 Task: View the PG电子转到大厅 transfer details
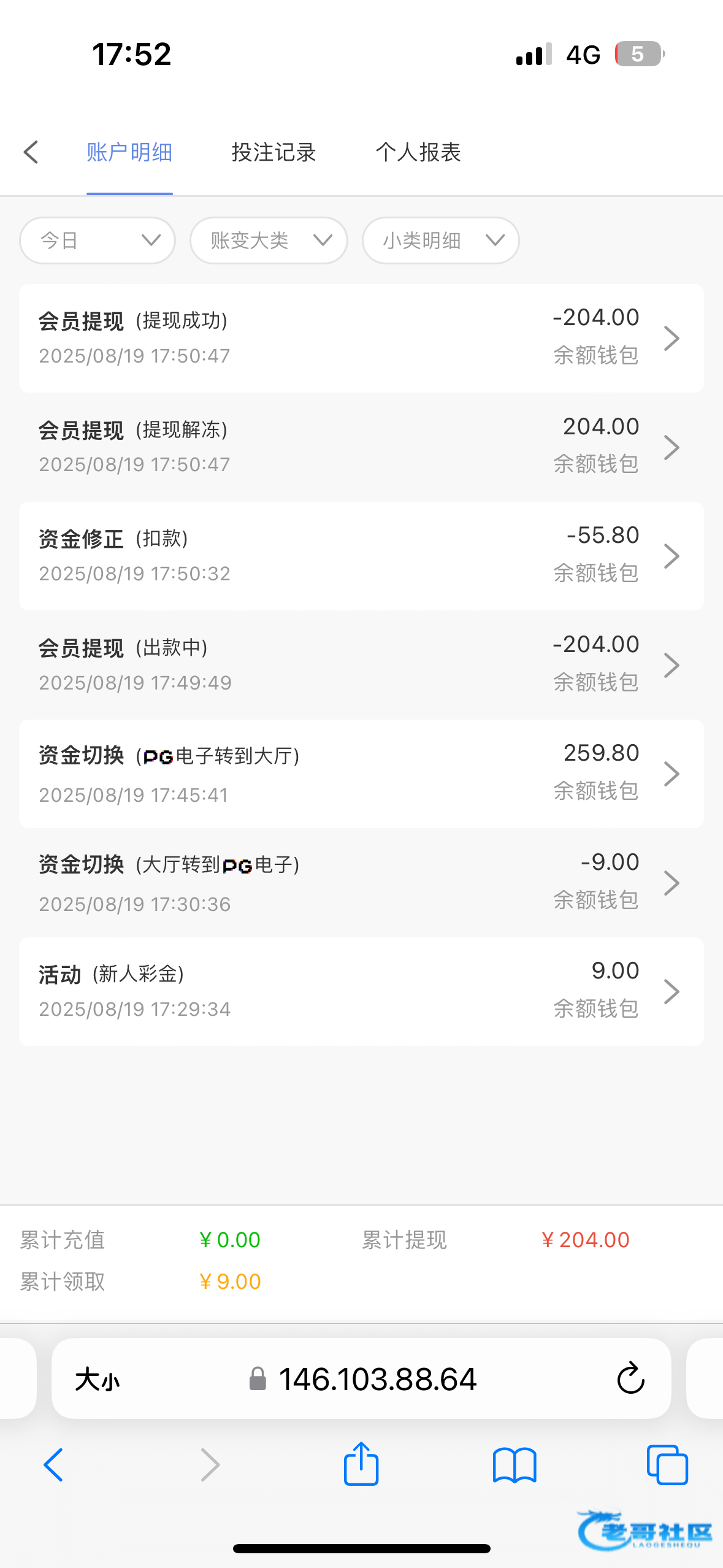(x=361, y=774)
